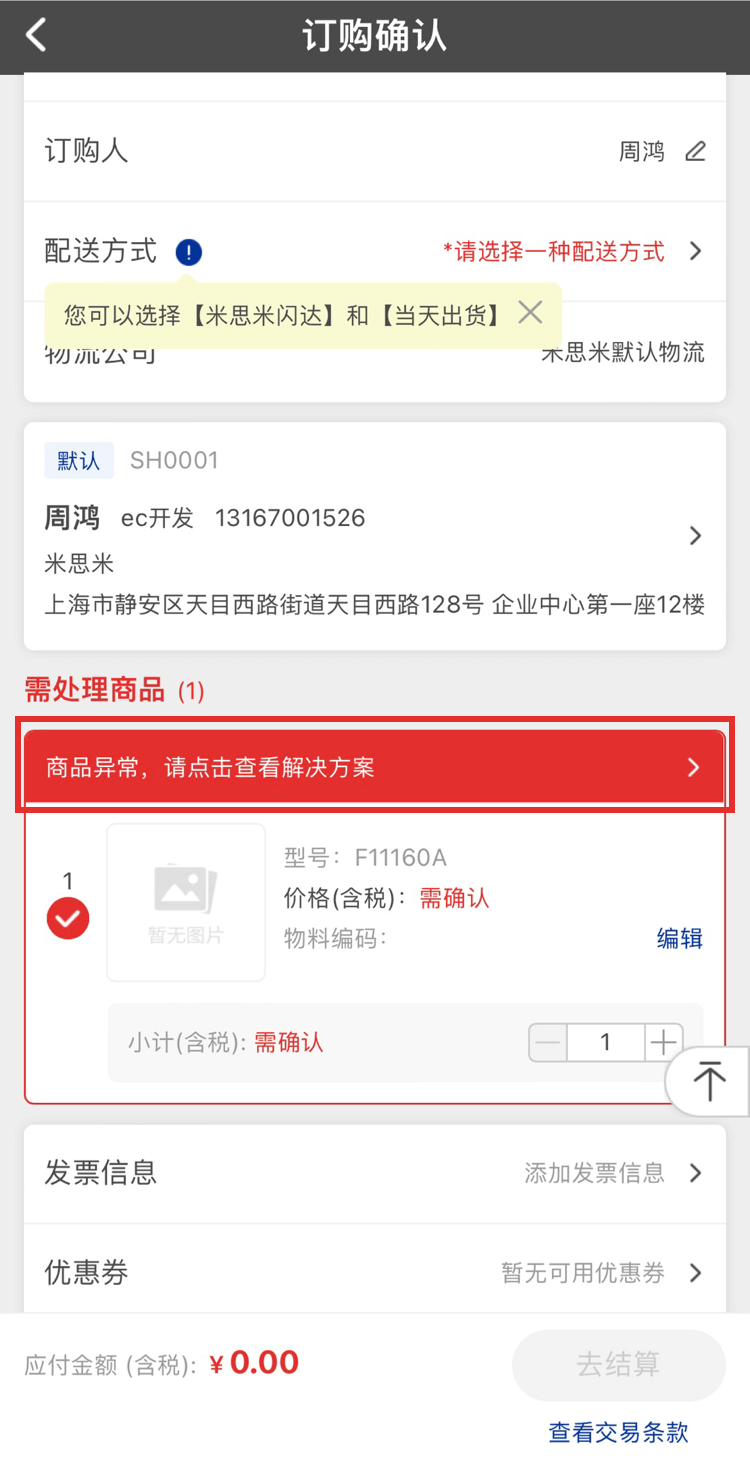
Task: Open 发票信息 to add invoice info
Action: pos(374,1173)
